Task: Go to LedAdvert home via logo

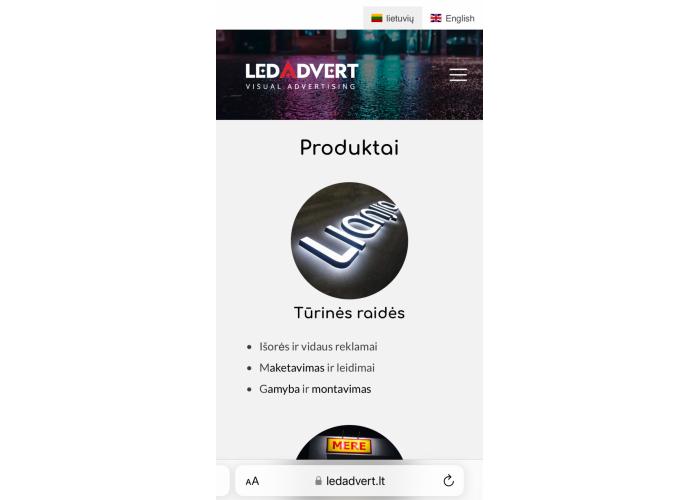Action: click(x=301, y=75)
